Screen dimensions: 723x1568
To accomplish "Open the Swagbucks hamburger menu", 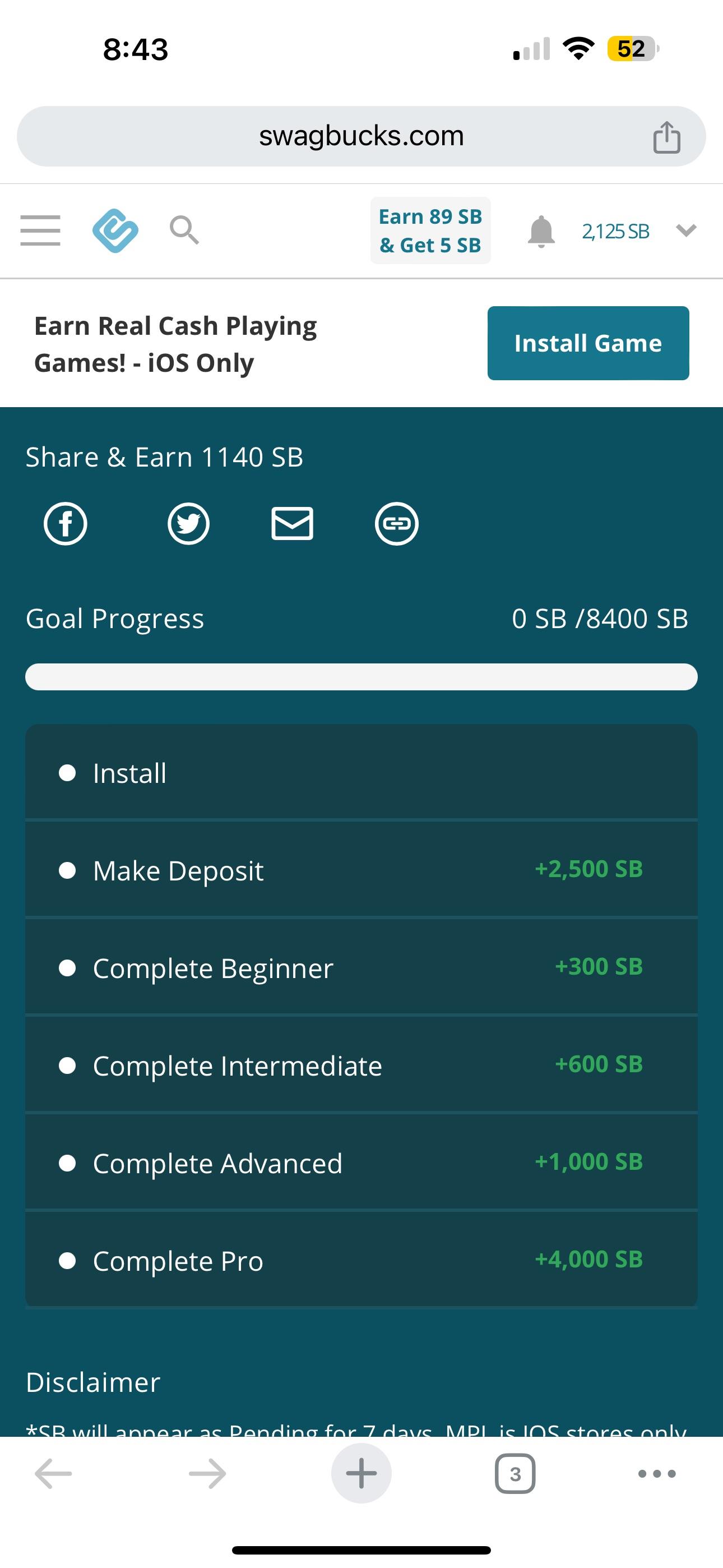I will 40,230.
